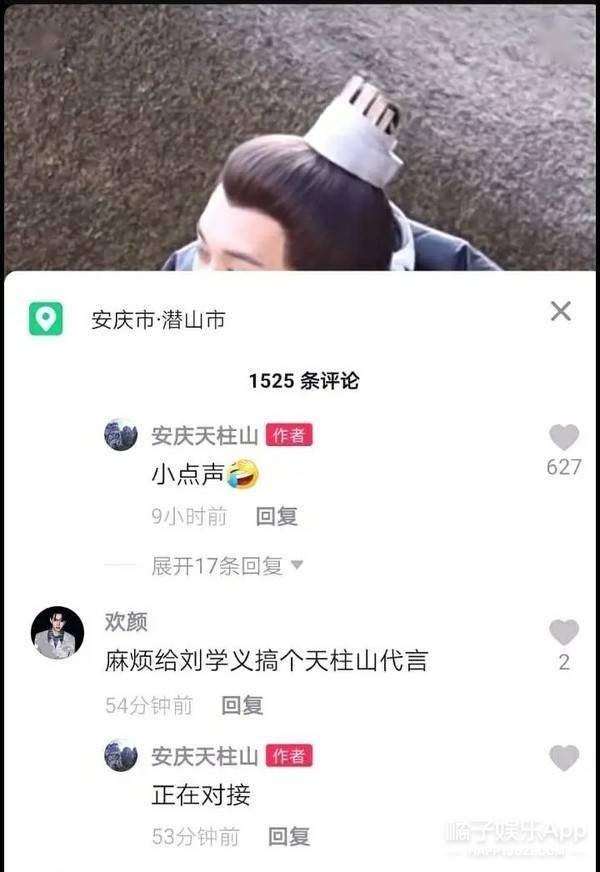Open the author avatar beside "正在对接"
600x872 pixels.
pos(121,756)
